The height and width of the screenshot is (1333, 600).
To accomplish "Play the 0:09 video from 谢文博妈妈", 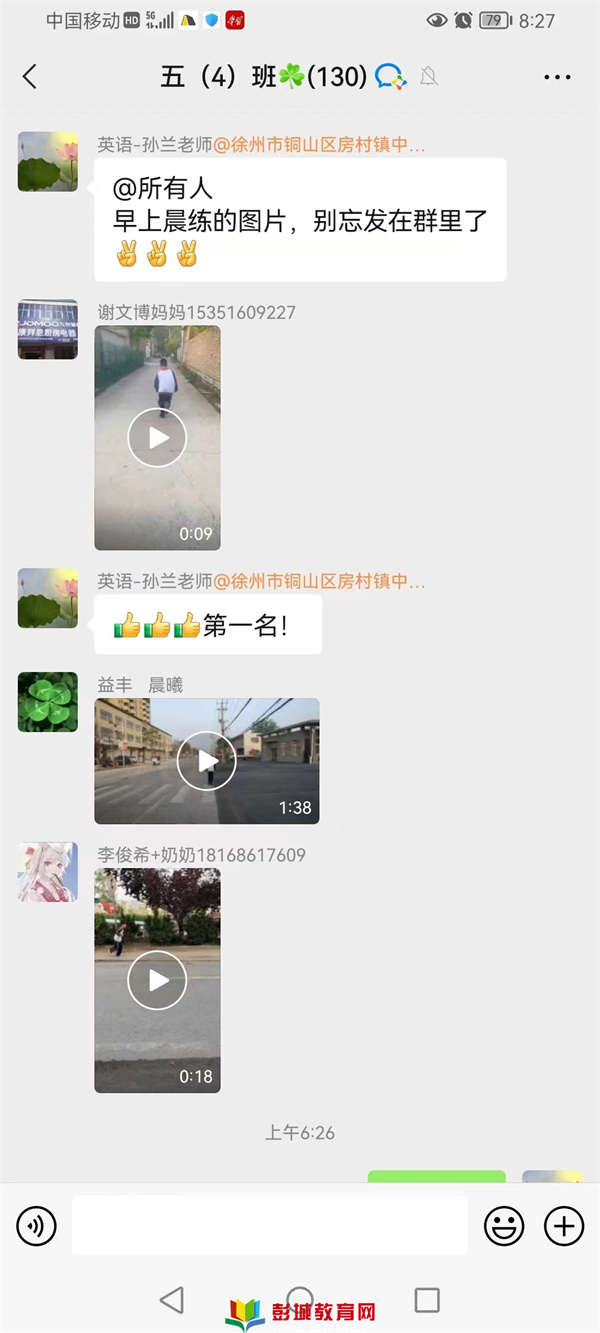I will tap(157, 438).
